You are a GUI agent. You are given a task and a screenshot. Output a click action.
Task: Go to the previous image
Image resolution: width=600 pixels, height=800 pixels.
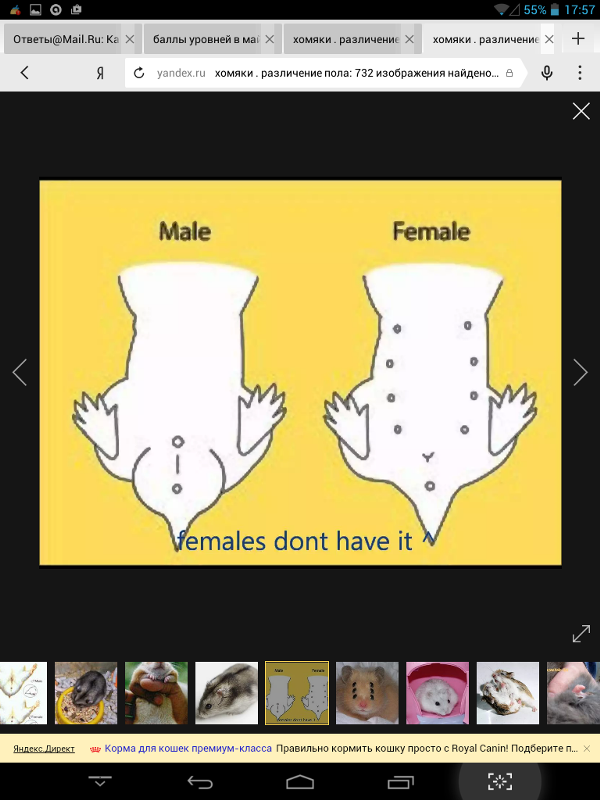click(x=19, y=372)
